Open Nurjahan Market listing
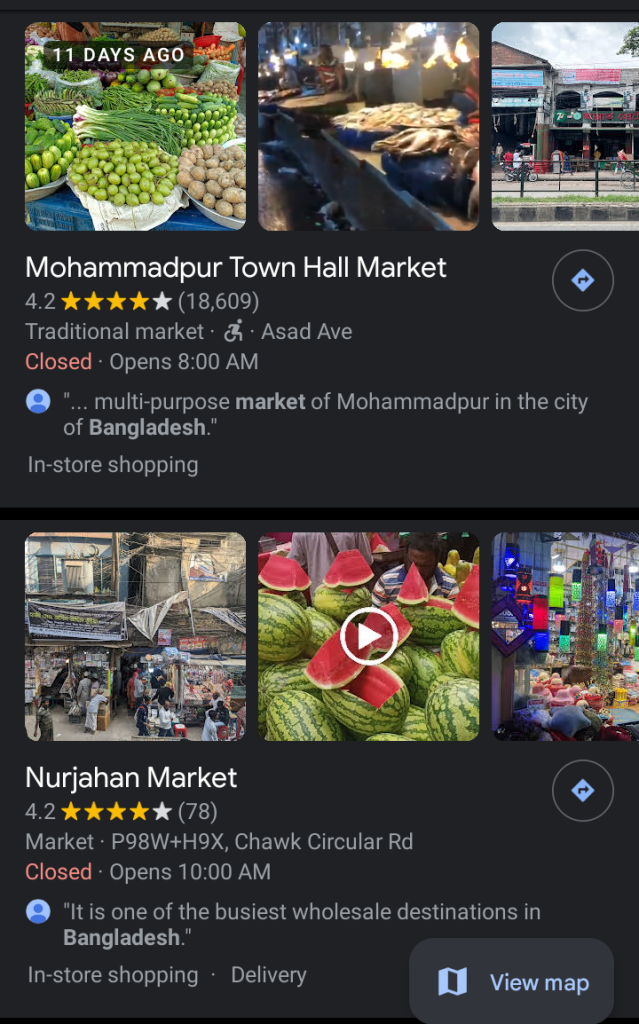639x1024 pixels. [x=131, y=777]
